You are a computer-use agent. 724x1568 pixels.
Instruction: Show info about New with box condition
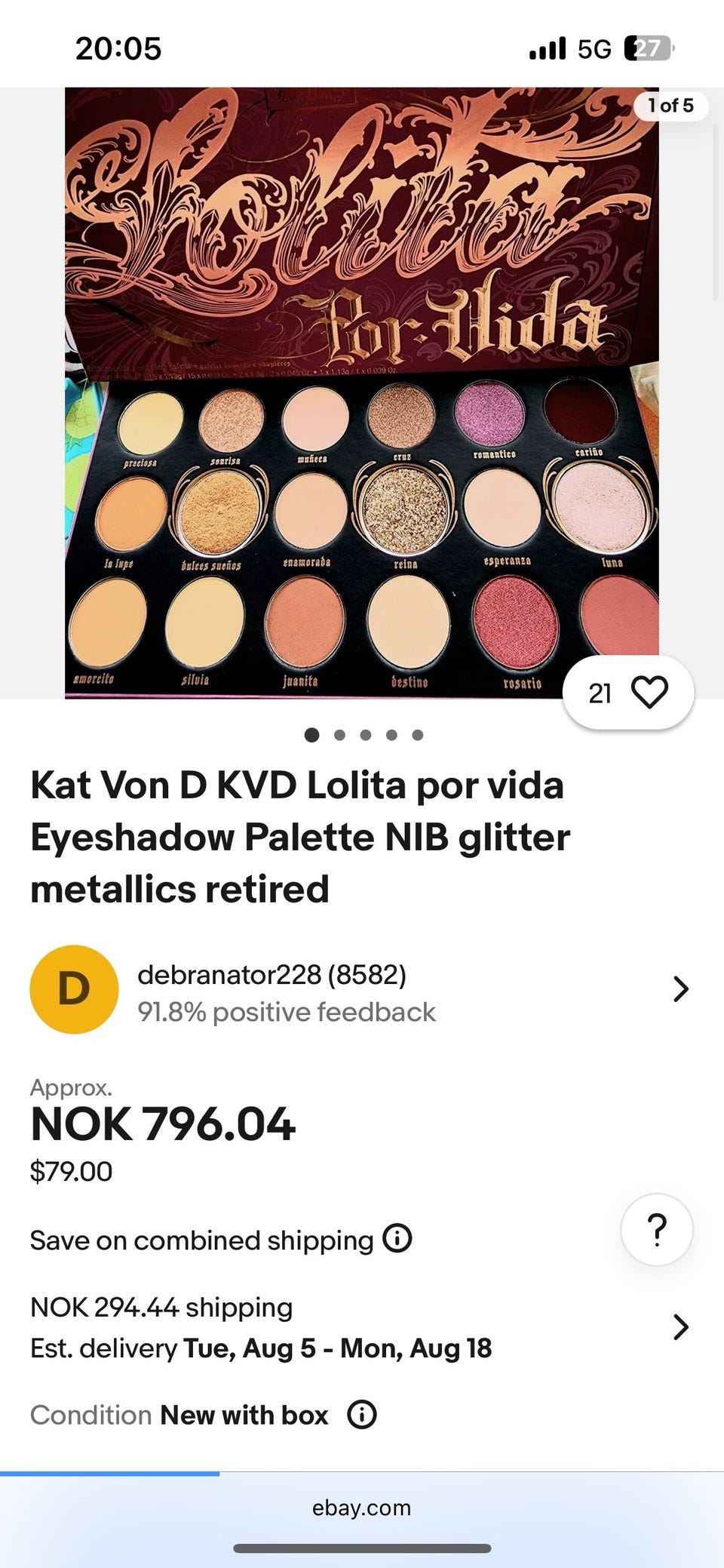[362, 1415]
